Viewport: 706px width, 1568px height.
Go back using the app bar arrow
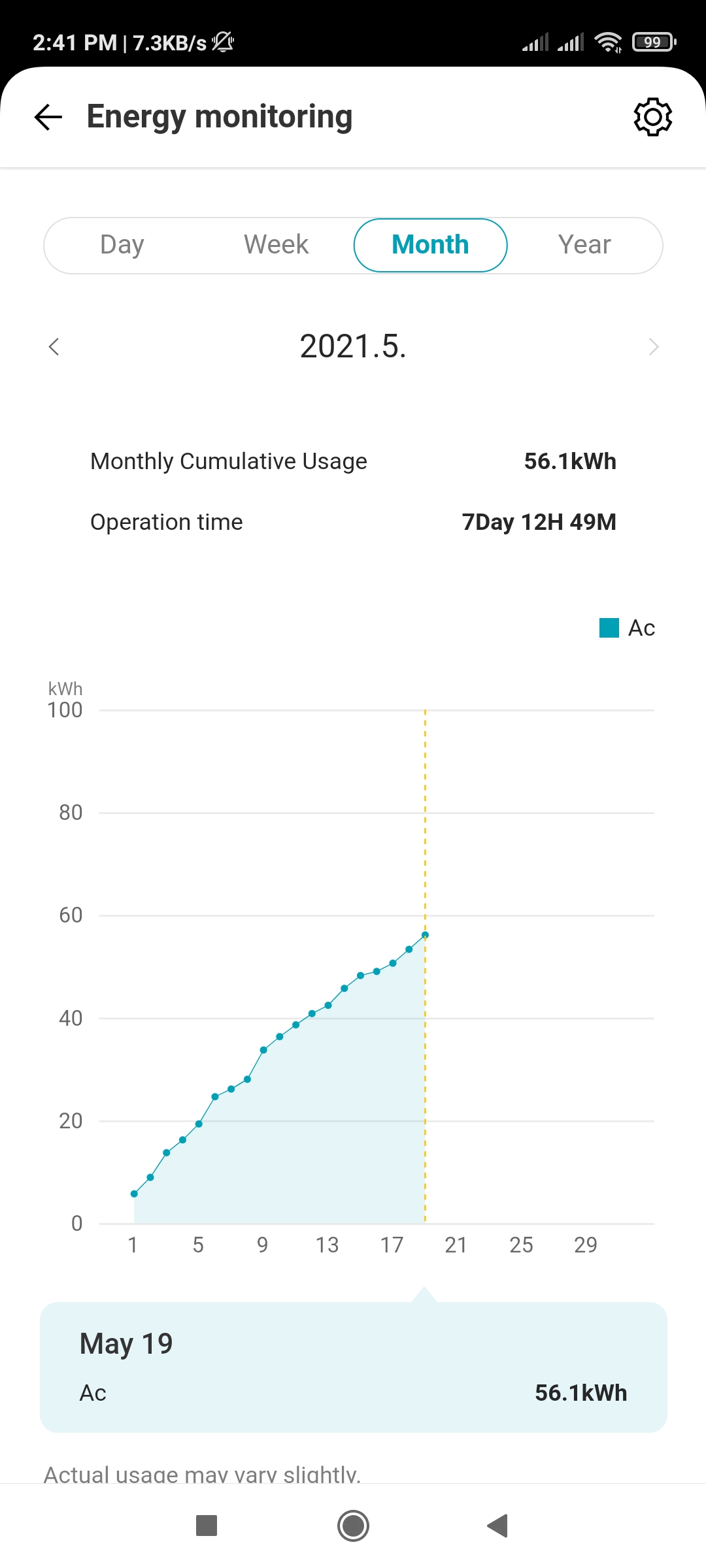click(48, 118)
